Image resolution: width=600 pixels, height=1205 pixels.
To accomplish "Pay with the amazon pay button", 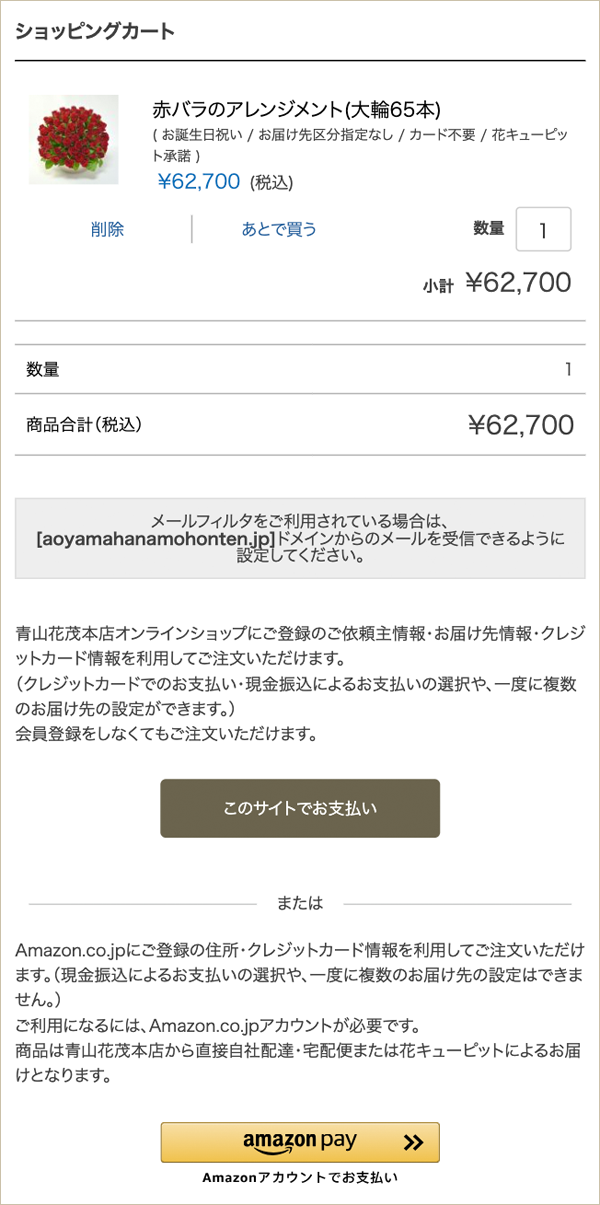I will point(300,1142).
